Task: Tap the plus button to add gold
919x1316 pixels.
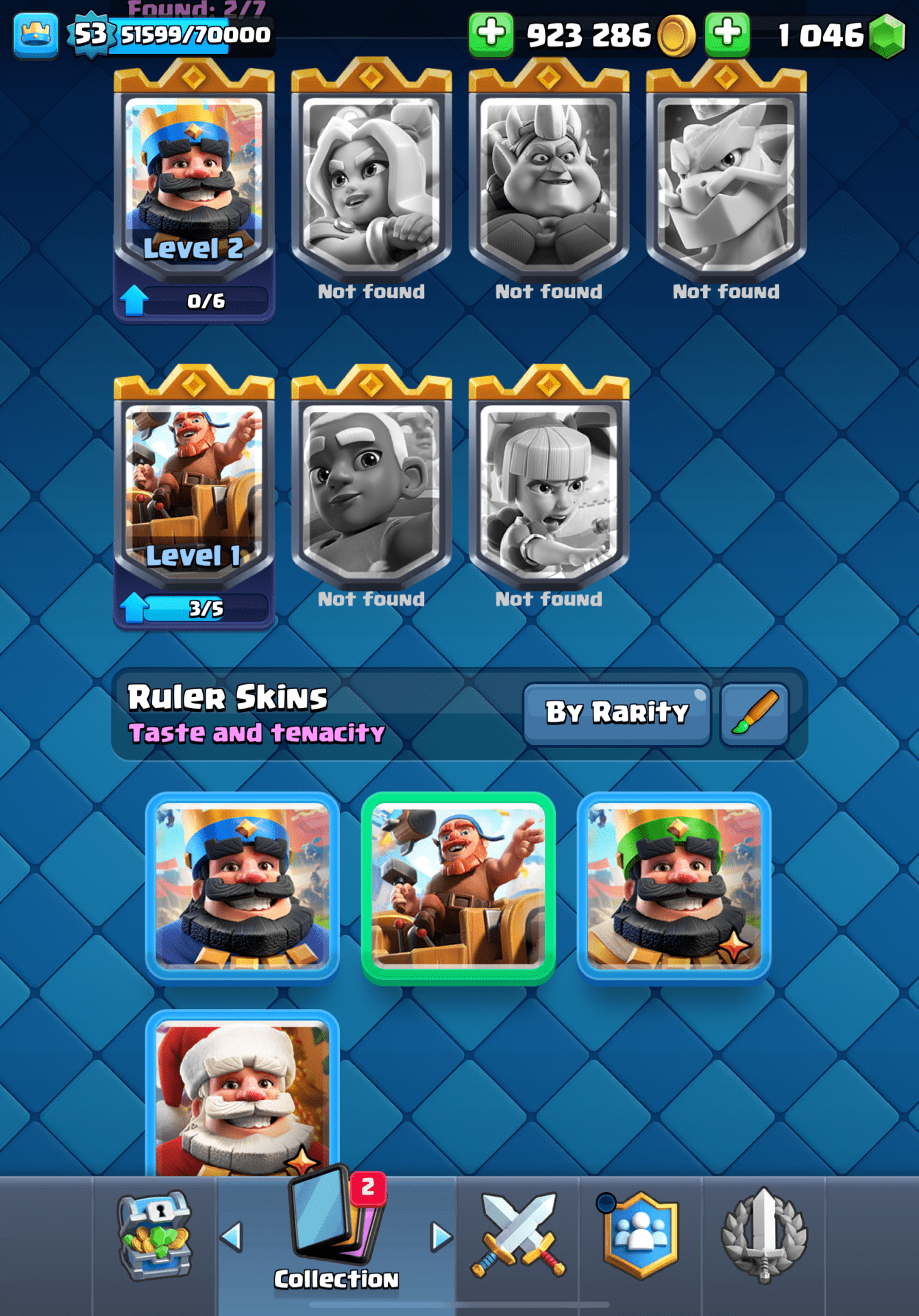Action: point(491,34)
